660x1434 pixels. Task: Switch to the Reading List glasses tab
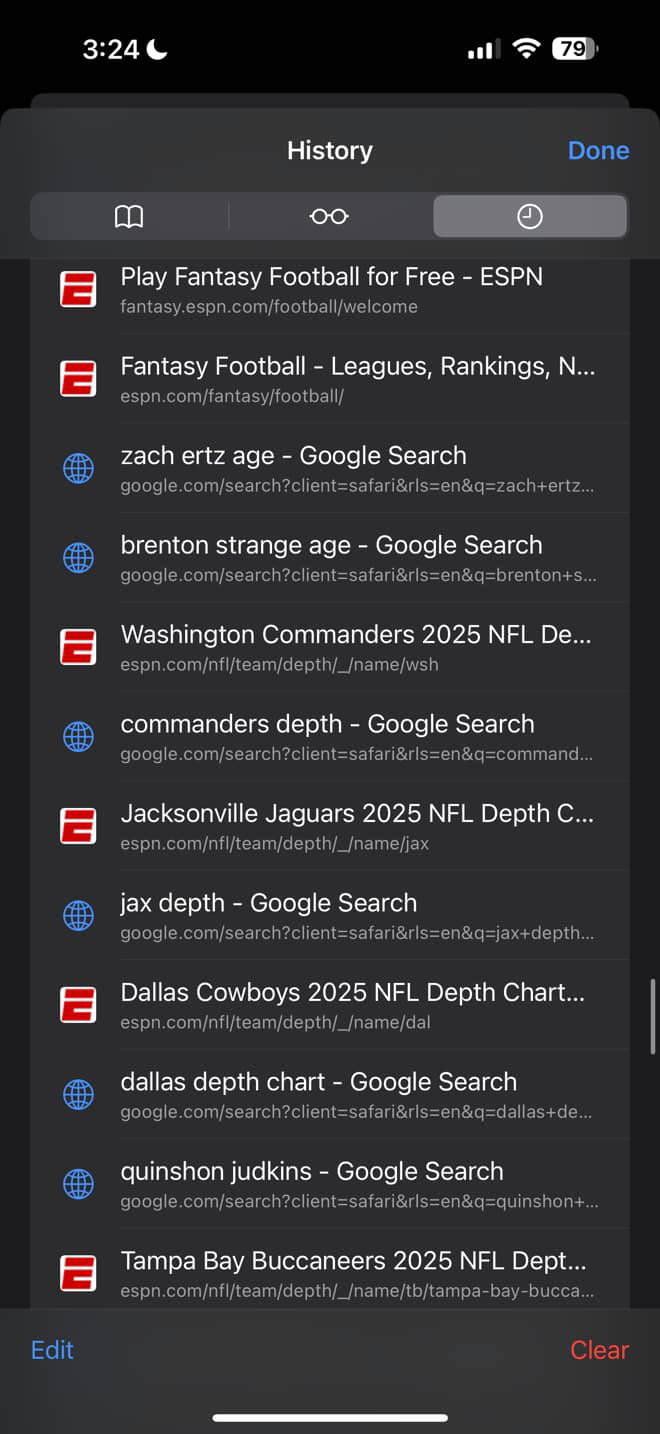(x=329, y=216)
